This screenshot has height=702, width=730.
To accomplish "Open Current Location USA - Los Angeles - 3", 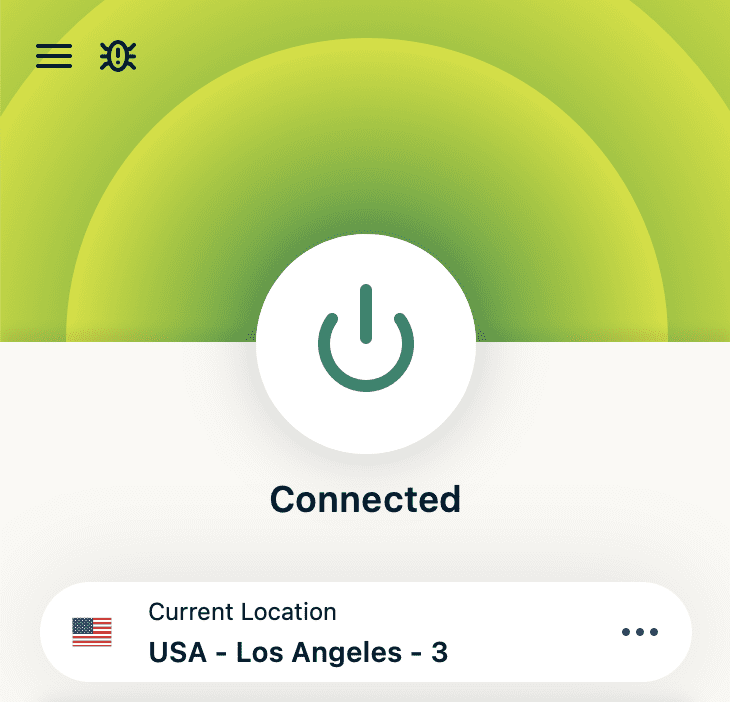I will 300,632.
